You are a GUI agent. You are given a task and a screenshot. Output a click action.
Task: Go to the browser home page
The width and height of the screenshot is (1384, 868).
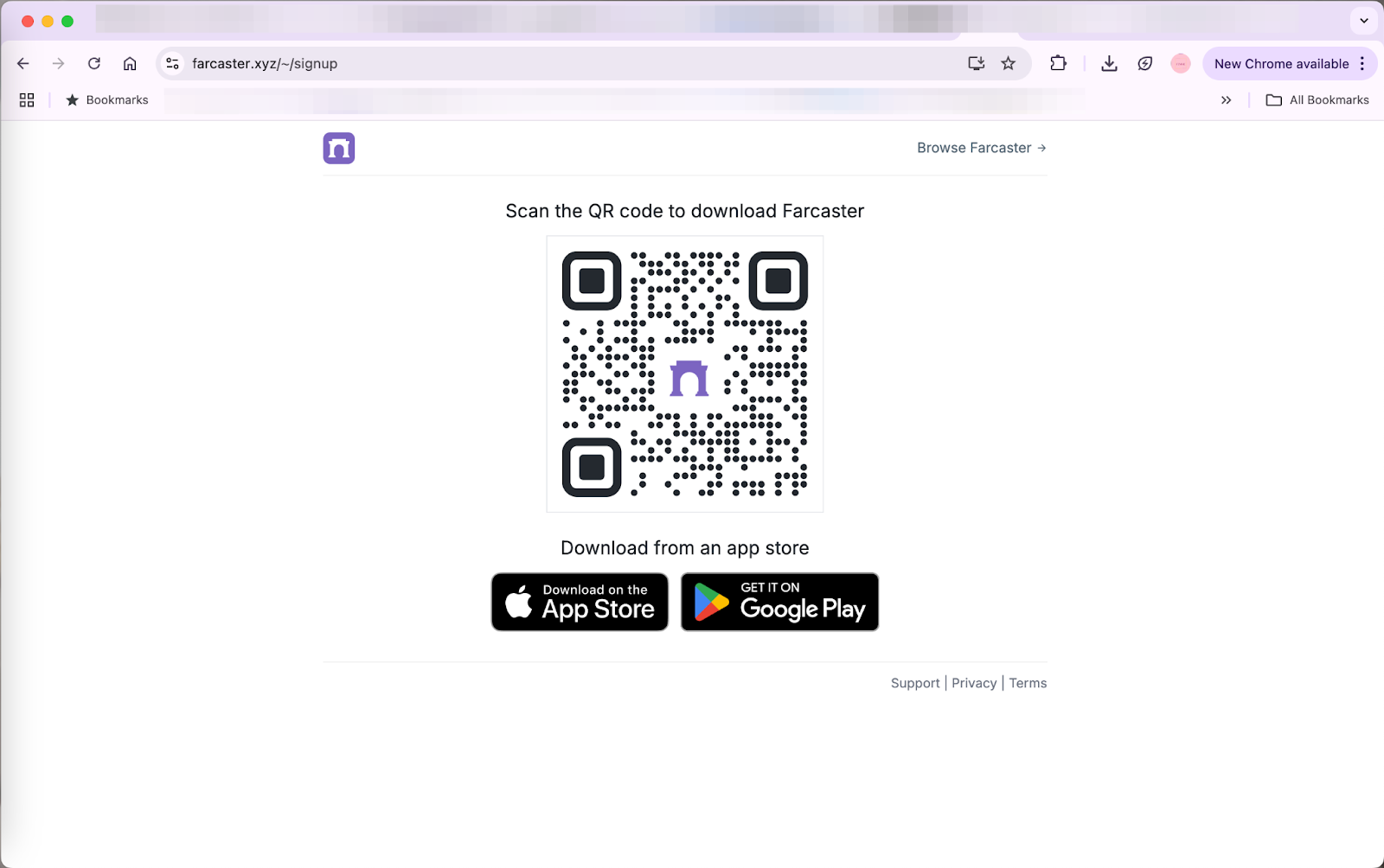[130, 63]
